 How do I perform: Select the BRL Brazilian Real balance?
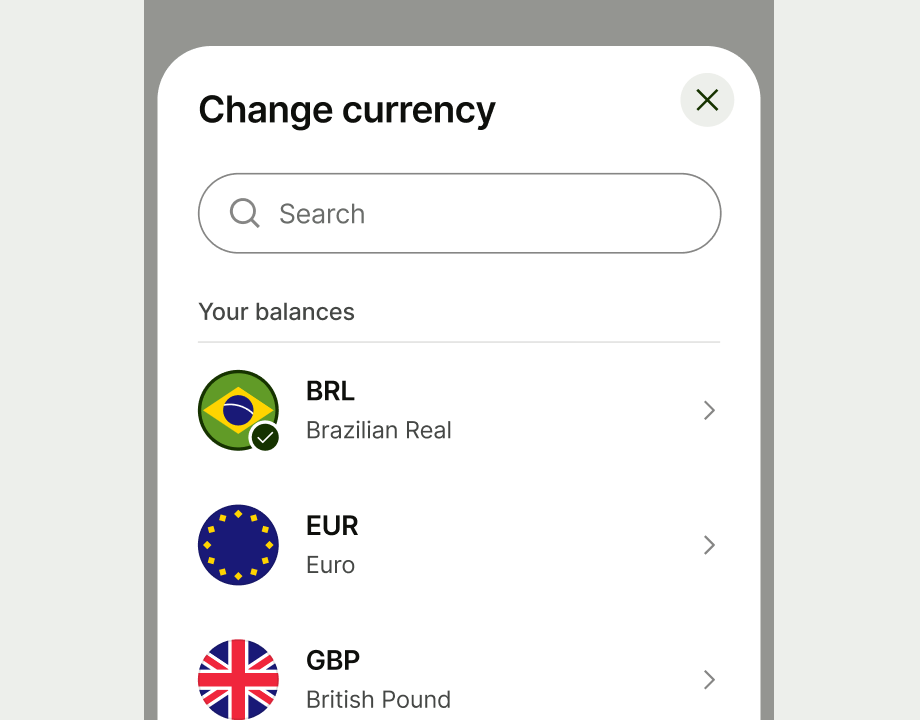click(x=459, y=410)
